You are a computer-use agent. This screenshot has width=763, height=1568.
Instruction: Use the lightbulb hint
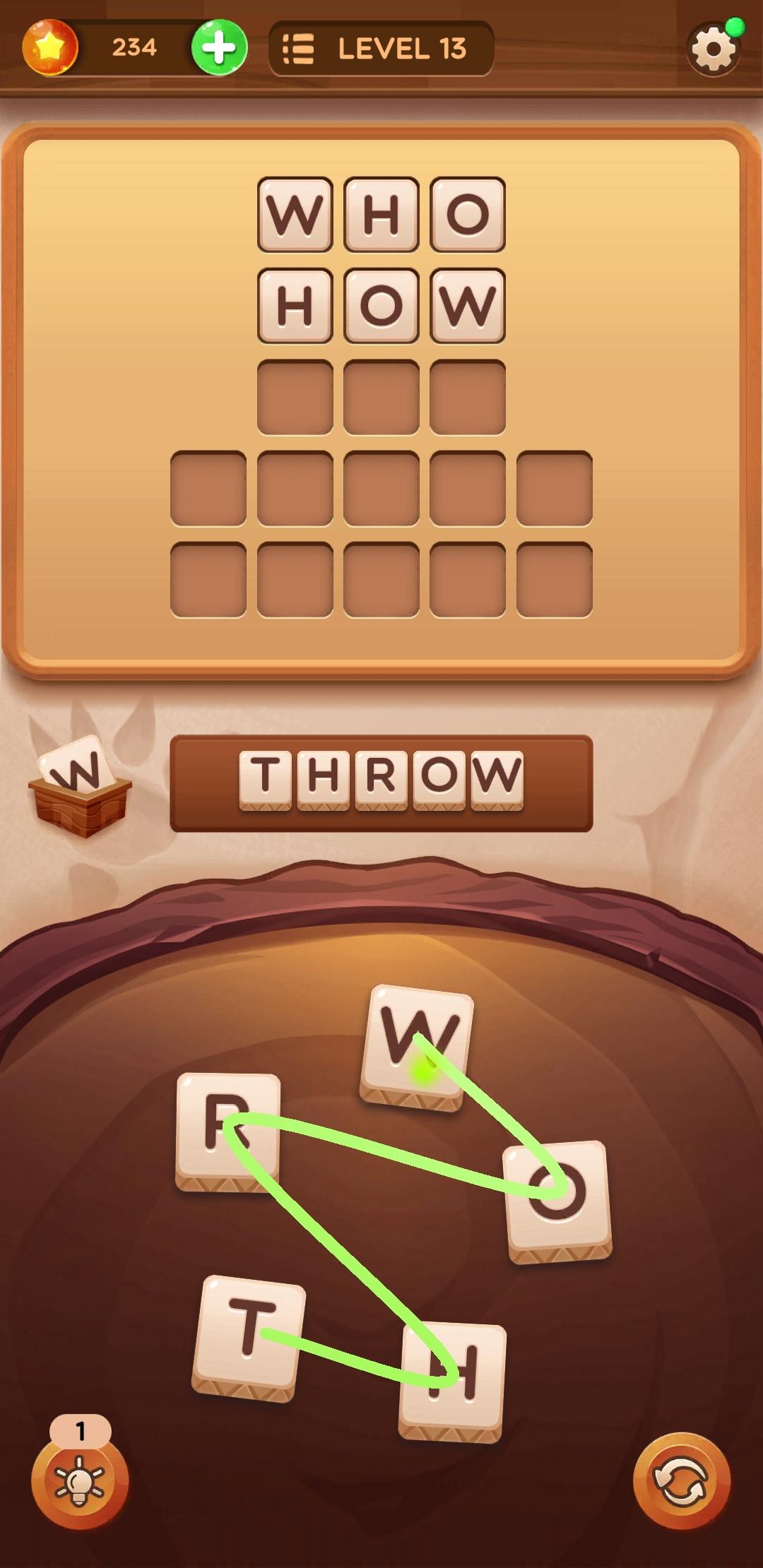click(x=80, y=1480)
